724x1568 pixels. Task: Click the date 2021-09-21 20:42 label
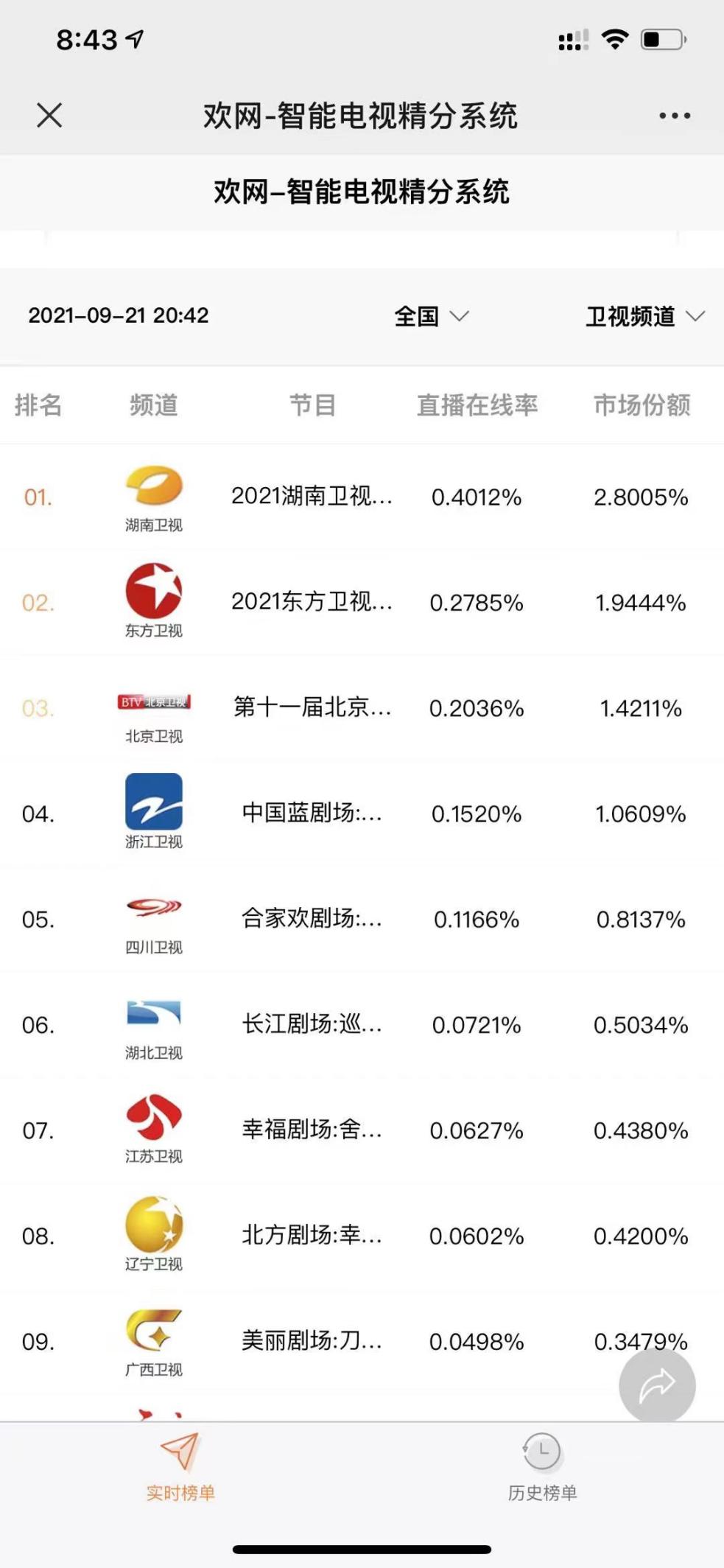pos(119,315)
